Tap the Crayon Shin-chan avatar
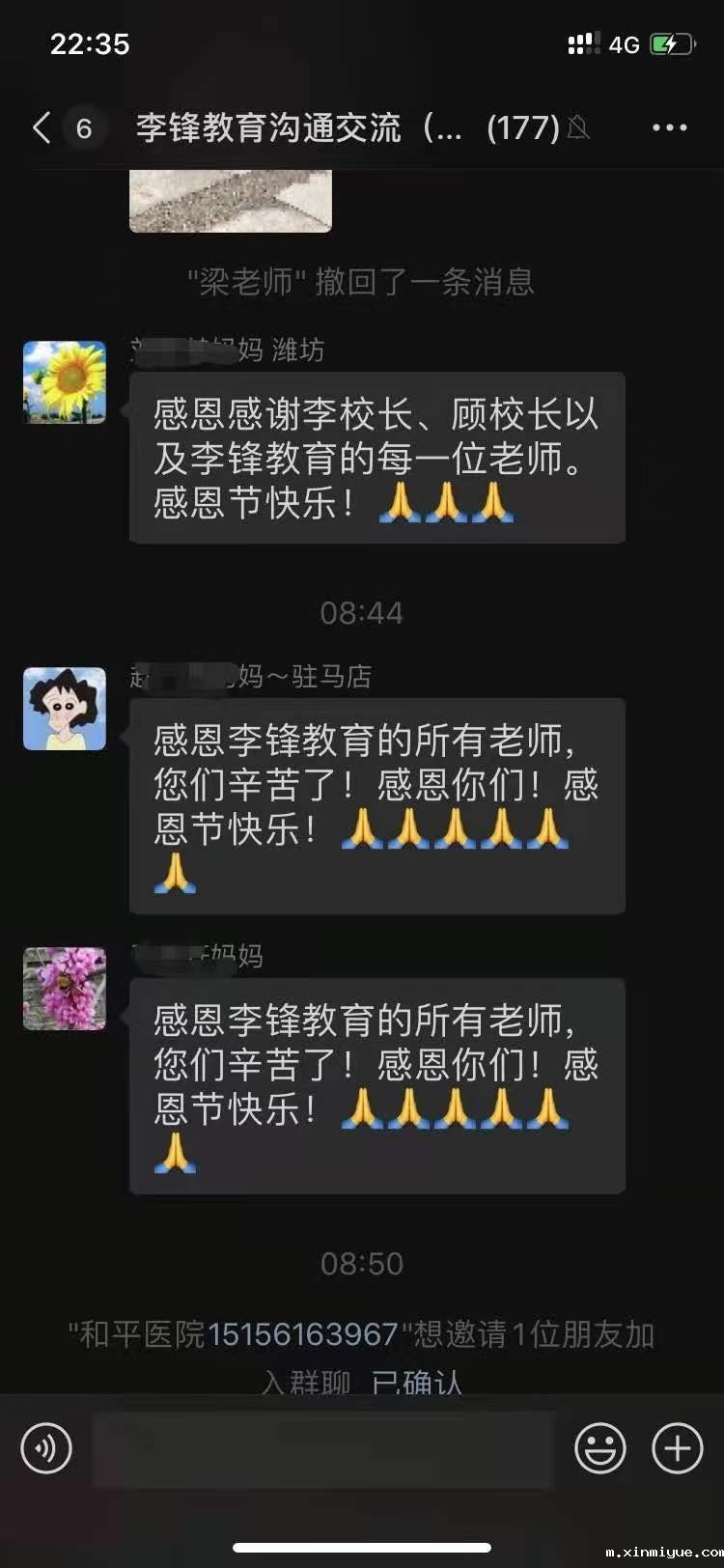 tap(64, 708)
